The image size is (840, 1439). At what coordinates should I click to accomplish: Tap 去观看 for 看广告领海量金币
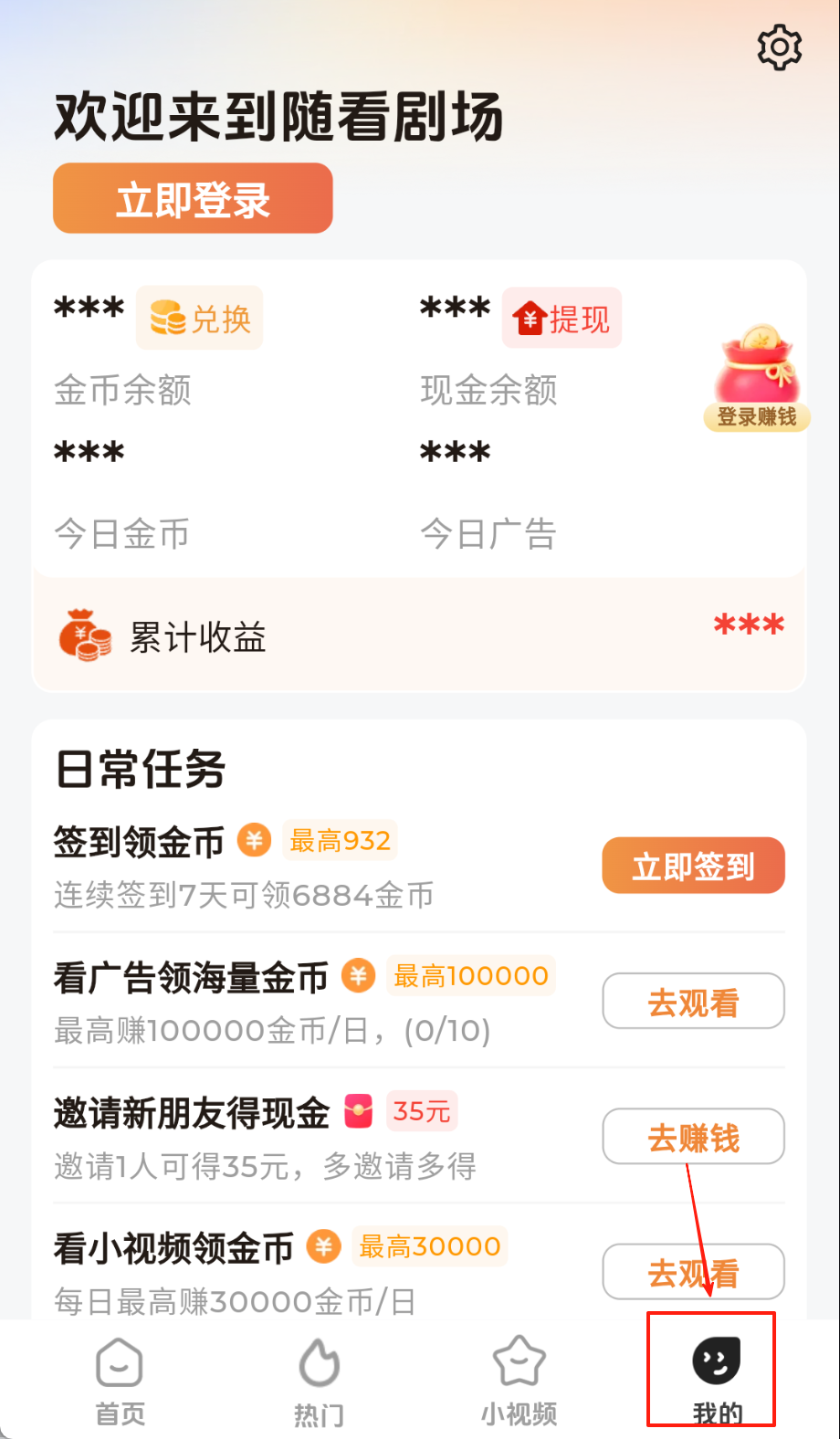pyautogui.click(x=693, y=1002)
